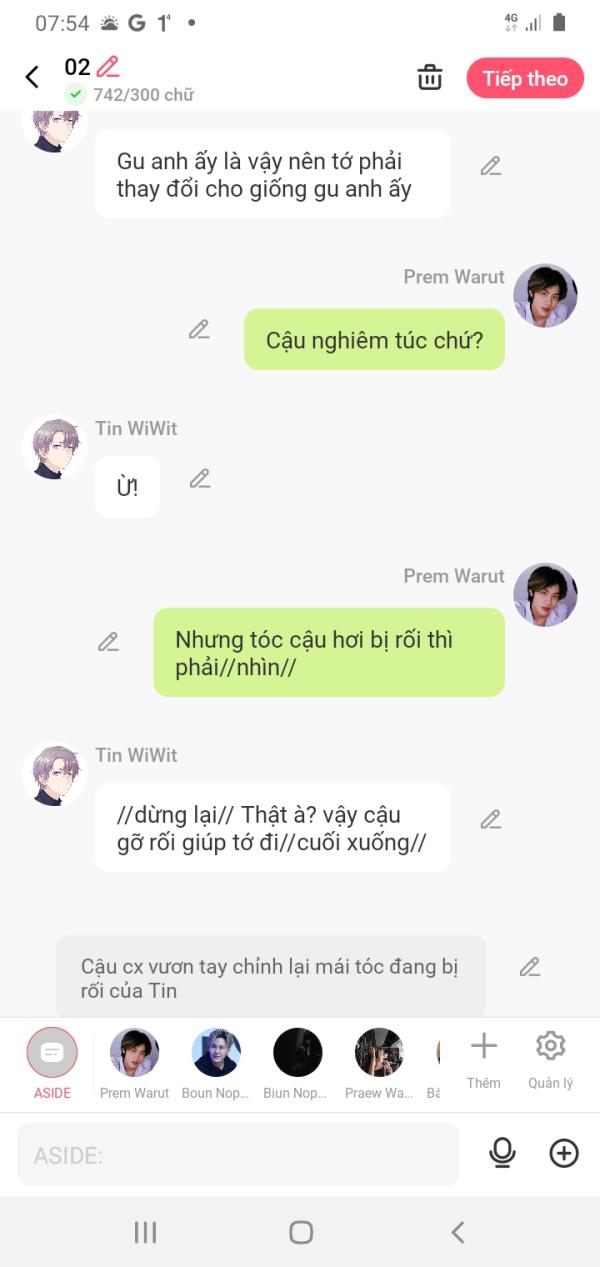The image size is (600, 1267).
Task: Edit the message 'Nhưng tóc cậu hơi bị rối'
Action: coord(108,642)
